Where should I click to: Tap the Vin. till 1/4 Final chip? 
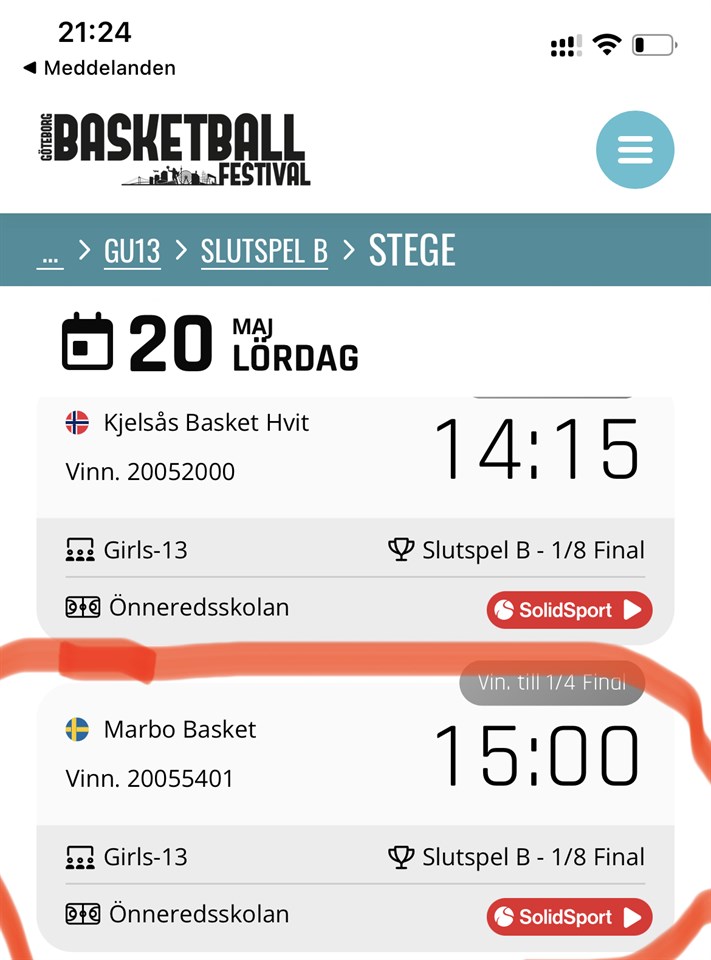[552, 684]
